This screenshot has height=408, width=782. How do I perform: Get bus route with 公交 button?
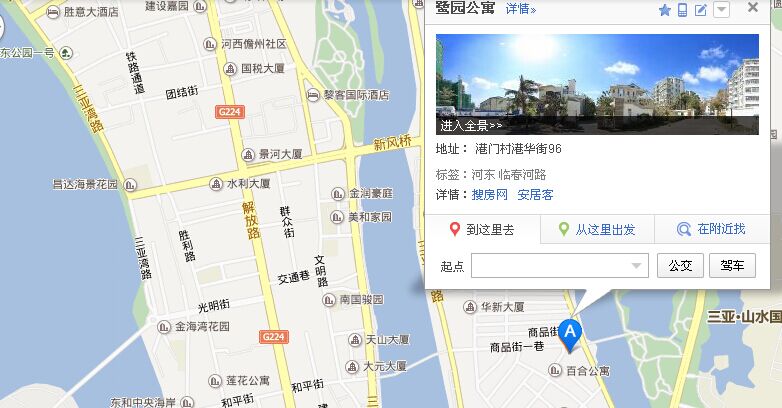coord(680,266)
